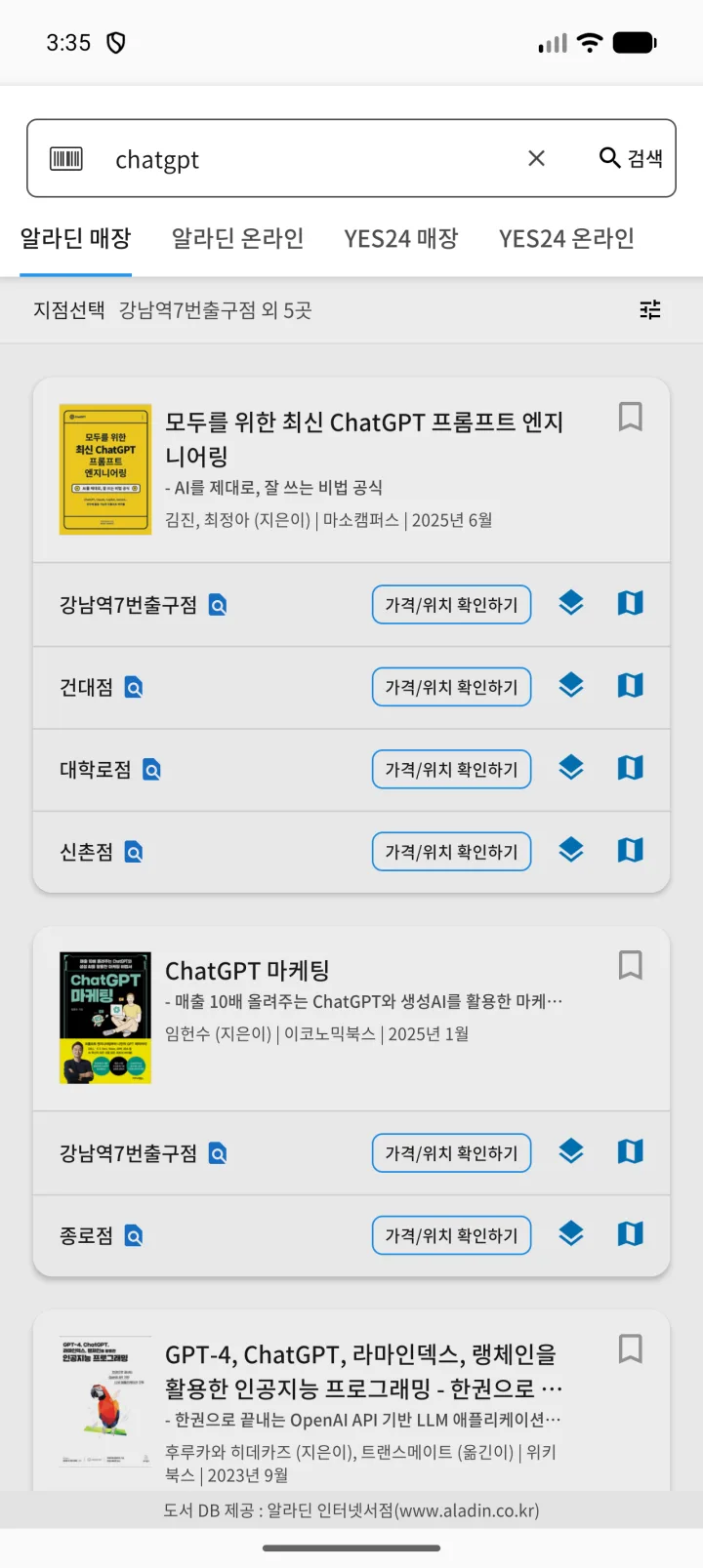Switch to the YES24 매장 tab
The width and height of the screenshot is (703, 1568).
pos(401,238)
